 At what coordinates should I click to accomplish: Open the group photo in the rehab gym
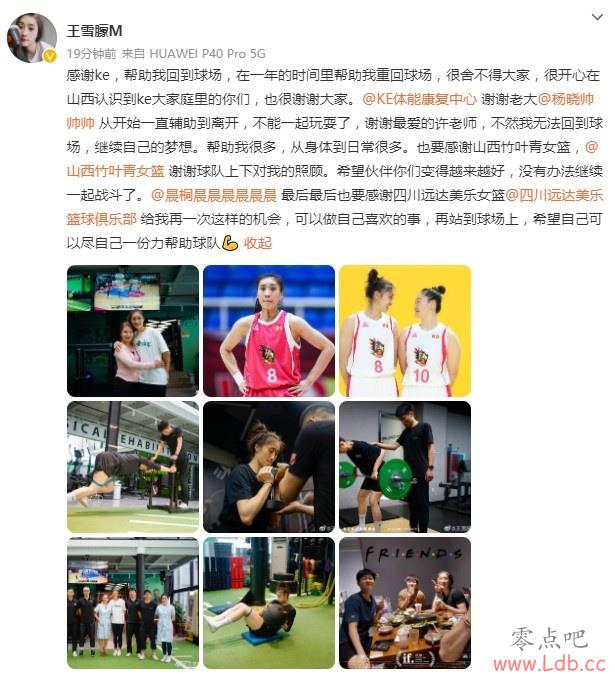point(133,602)
